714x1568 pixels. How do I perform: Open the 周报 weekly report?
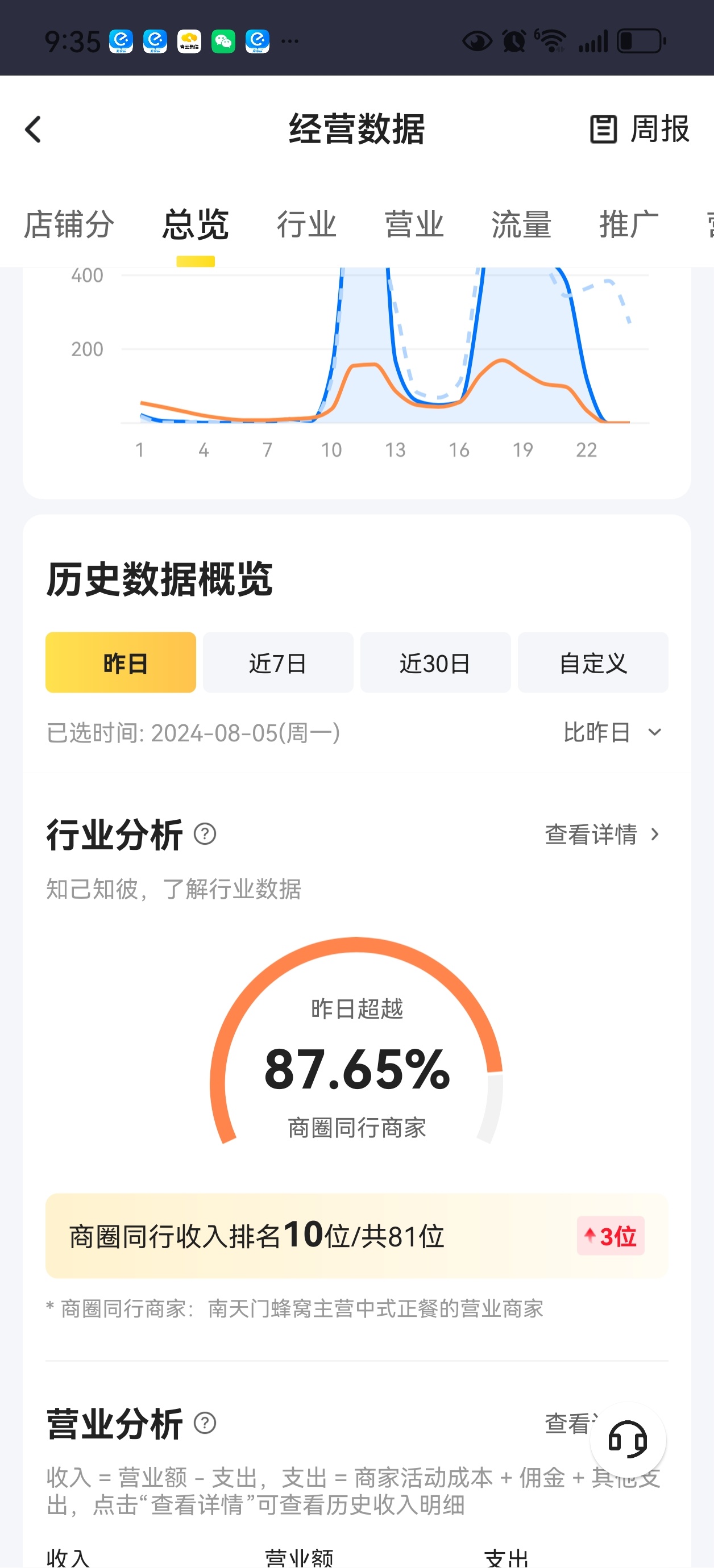(x=640, y=129)
